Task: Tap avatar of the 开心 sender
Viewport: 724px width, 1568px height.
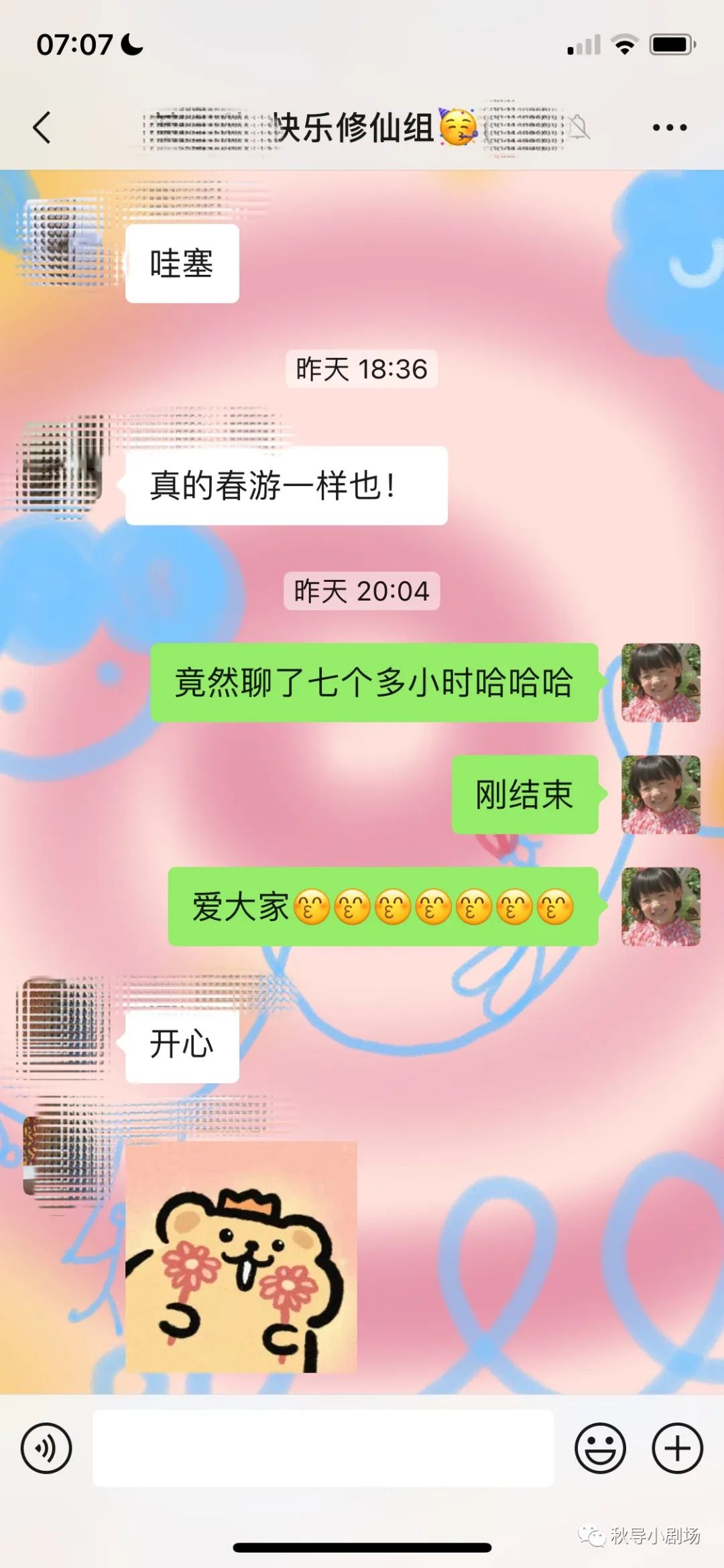Action: [x=62, y=1019]
